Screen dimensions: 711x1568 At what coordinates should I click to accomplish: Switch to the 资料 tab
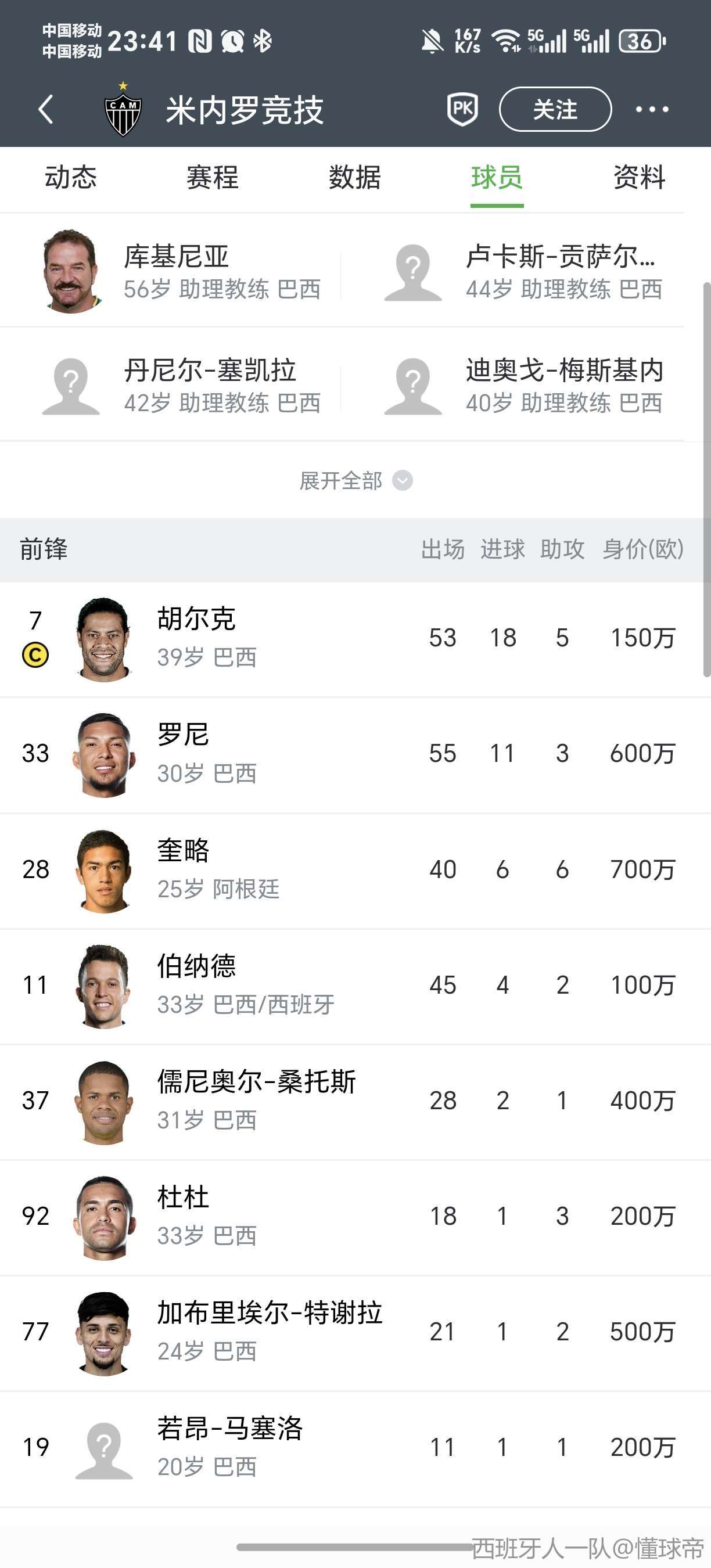pyautogui.click(x=639, y=178)
